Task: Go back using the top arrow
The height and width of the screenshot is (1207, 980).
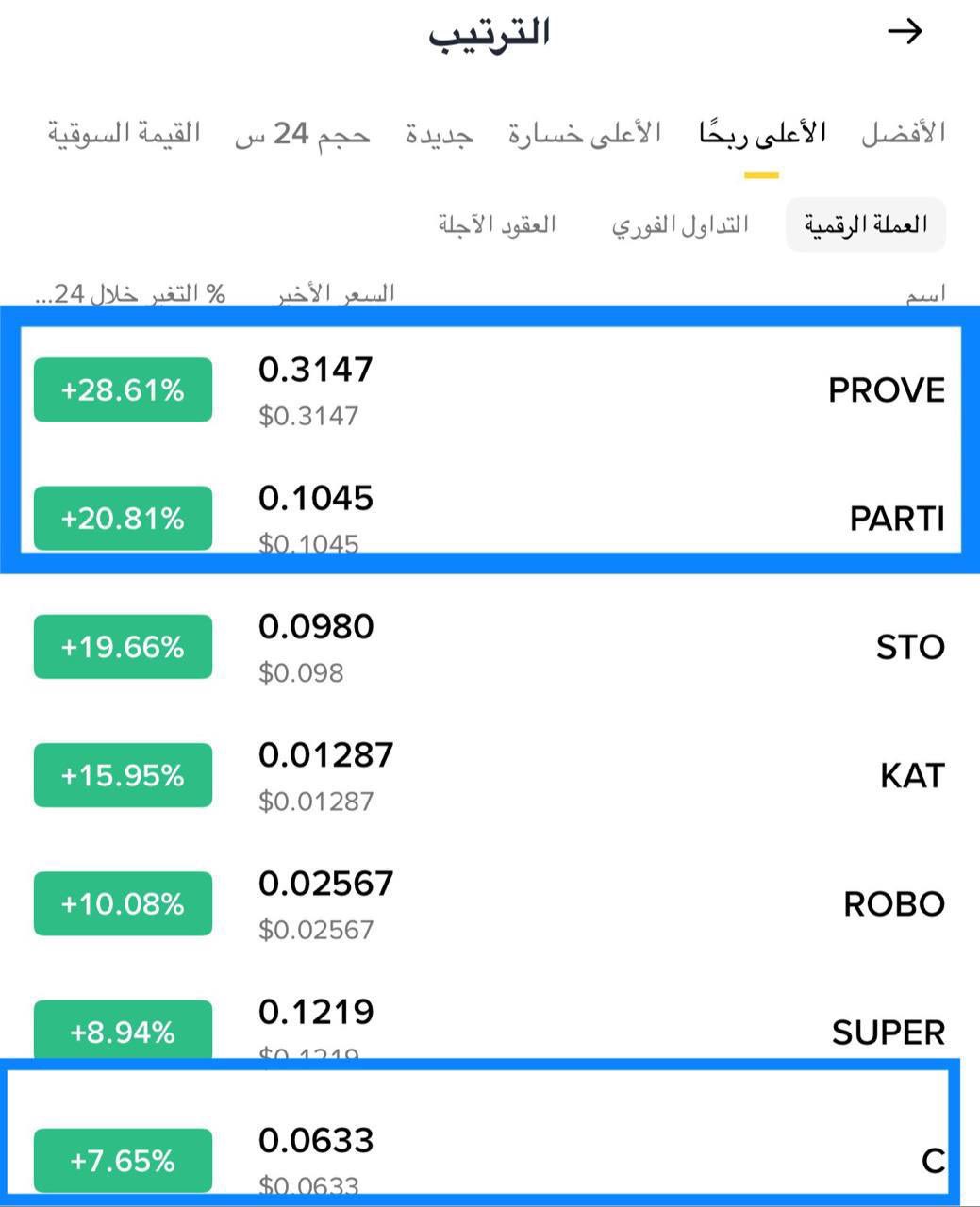Action: (x=905, y=32)
